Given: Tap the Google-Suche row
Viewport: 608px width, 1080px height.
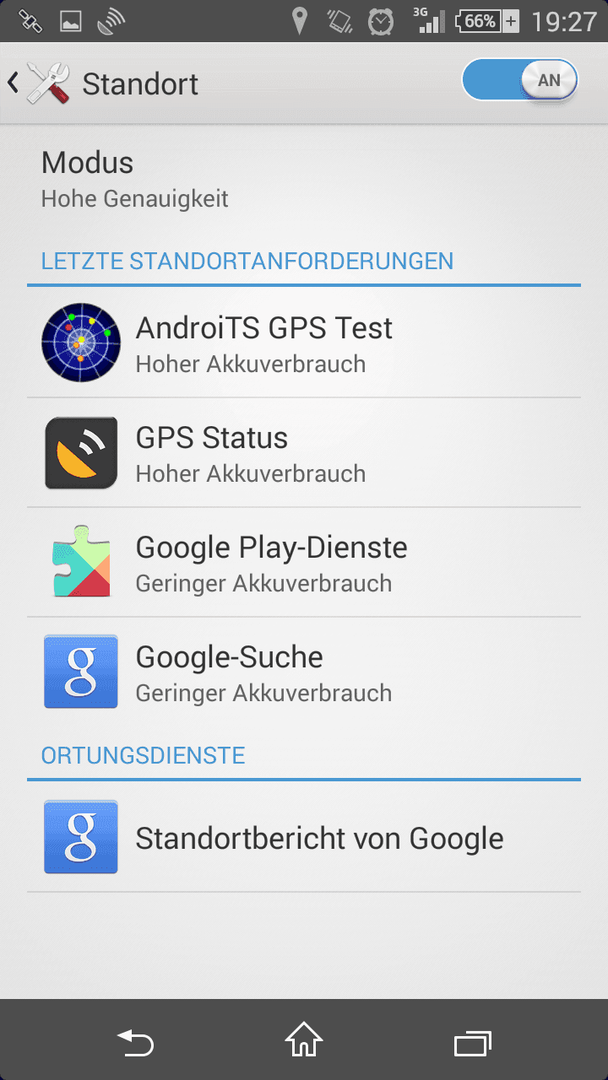Looking at the screenshot, I should (x=304, y=672).
